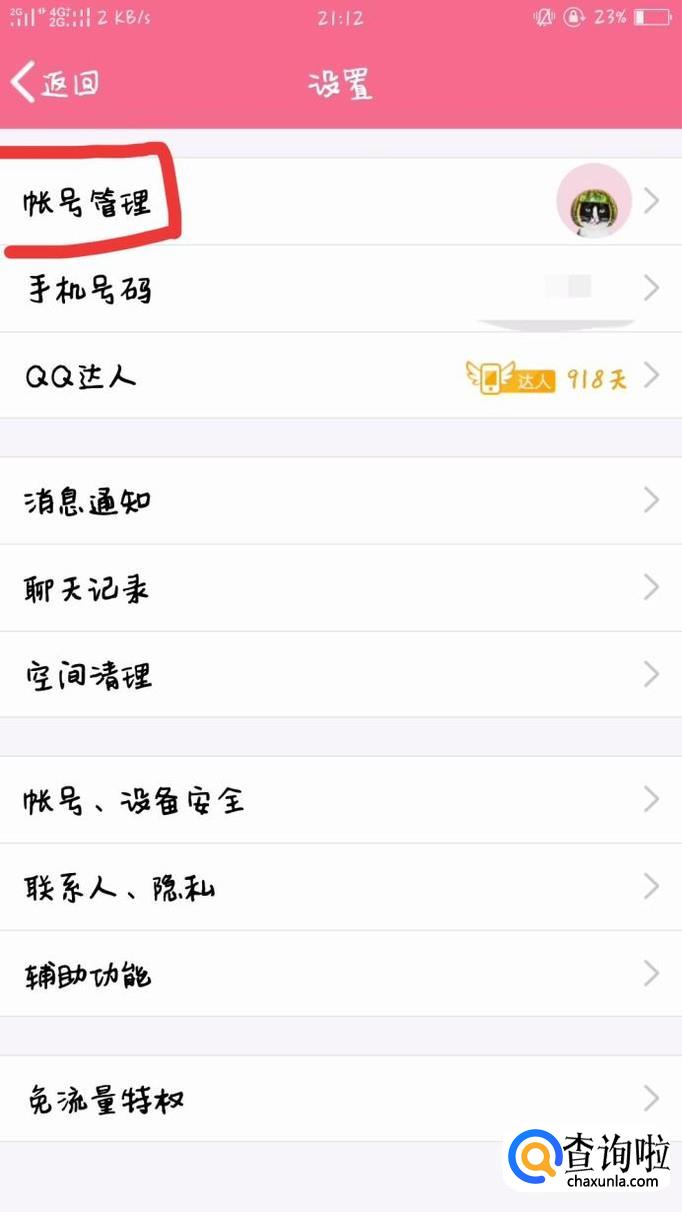The image size is (682, 1212).
Task: Open 联系人、隐私 privacy settings
Action: (x=120, y=887)
